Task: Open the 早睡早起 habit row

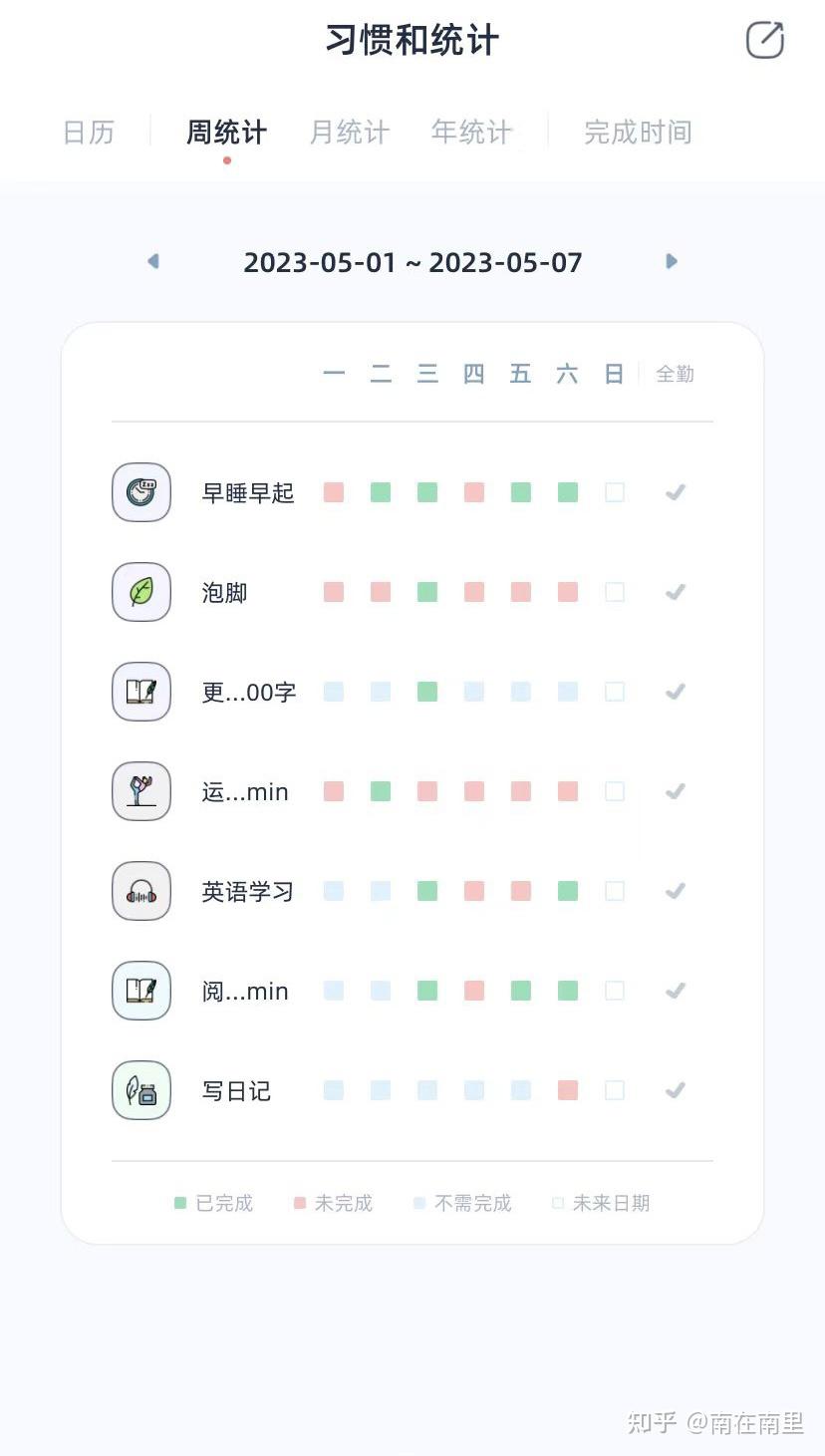Action: [412, 492]
